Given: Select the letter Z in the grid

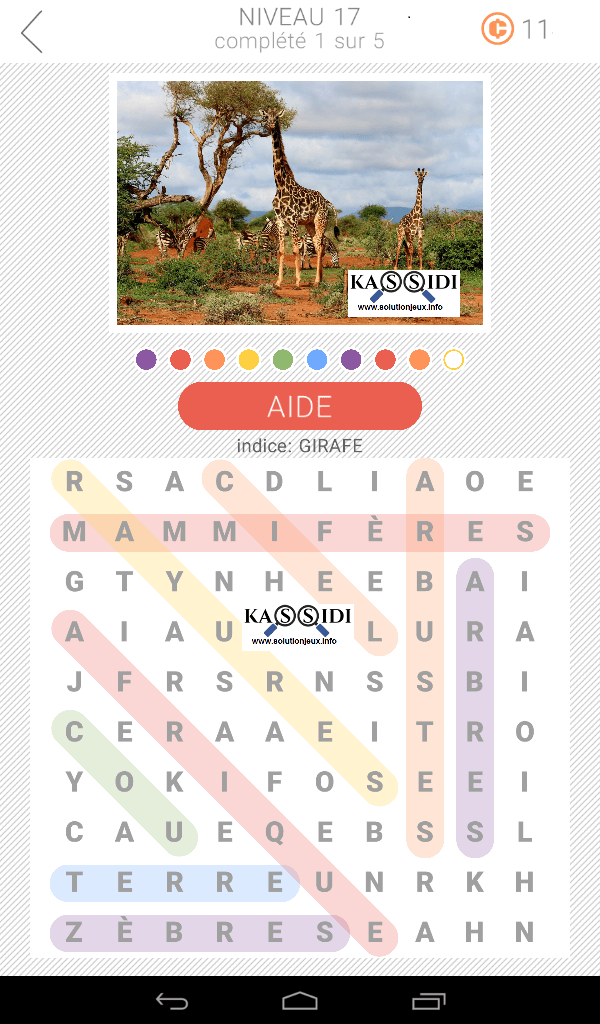Looking at the screenshot, I should [x=74, y=932].
